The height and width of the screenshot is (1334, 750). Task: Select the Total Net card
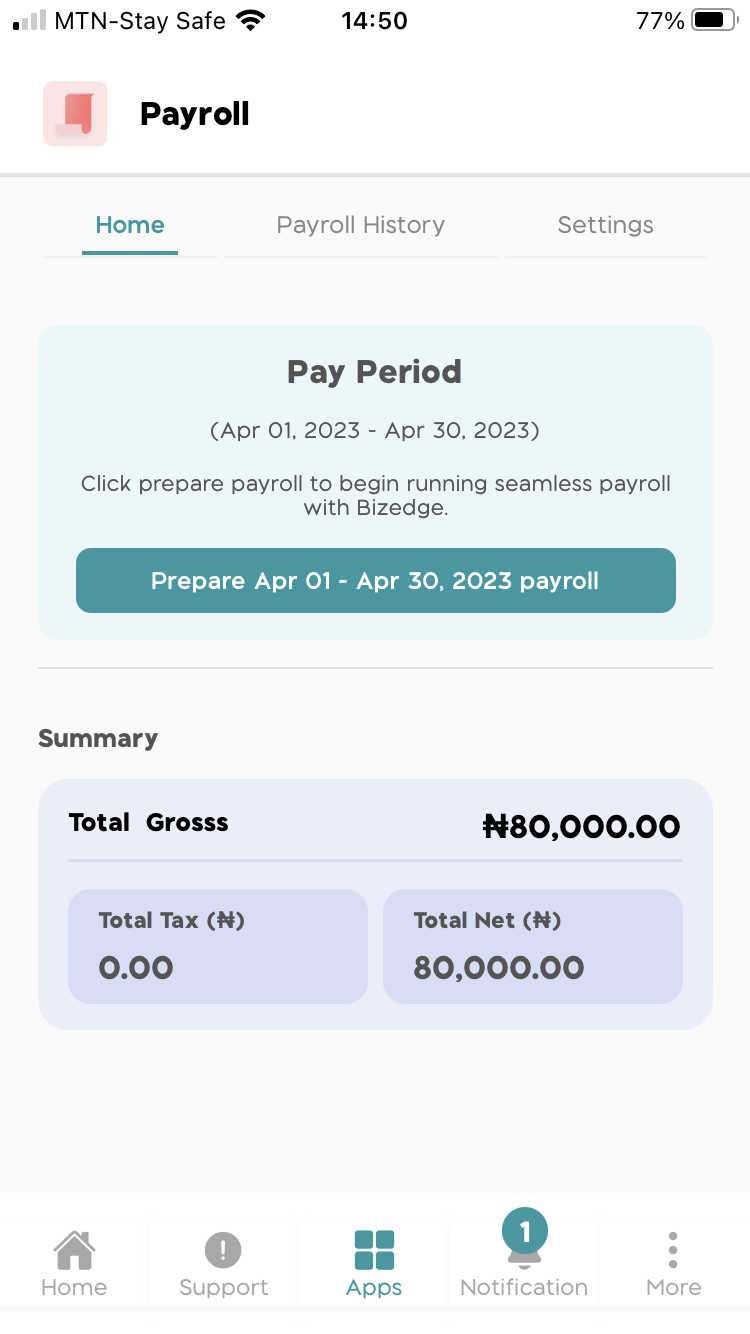pyautogui.click(x=532, y=945)
